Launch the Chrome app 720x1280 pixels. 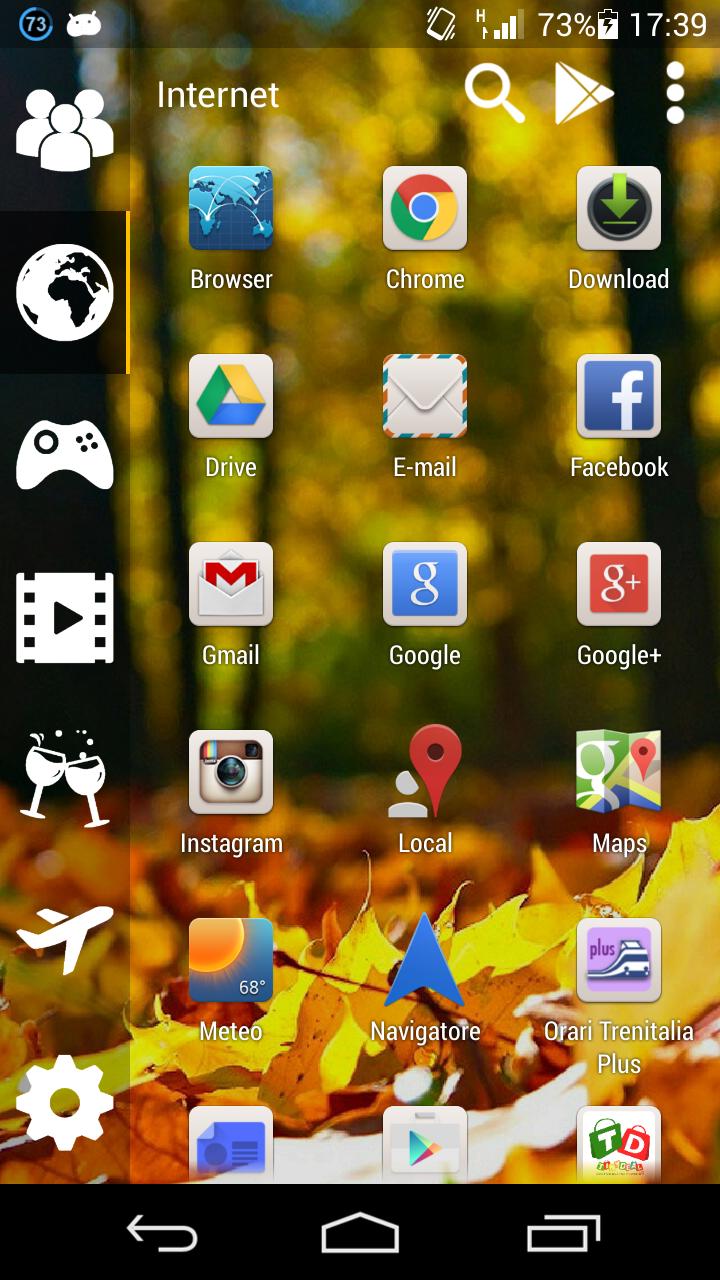(x=424, y=208)
